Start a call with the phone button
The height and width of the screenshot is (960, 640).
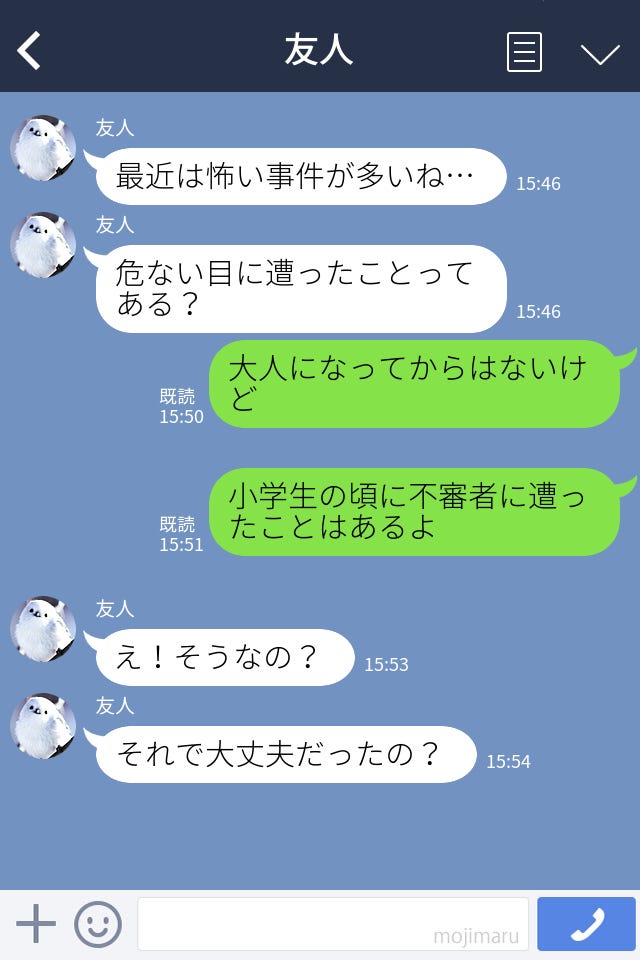586,924
